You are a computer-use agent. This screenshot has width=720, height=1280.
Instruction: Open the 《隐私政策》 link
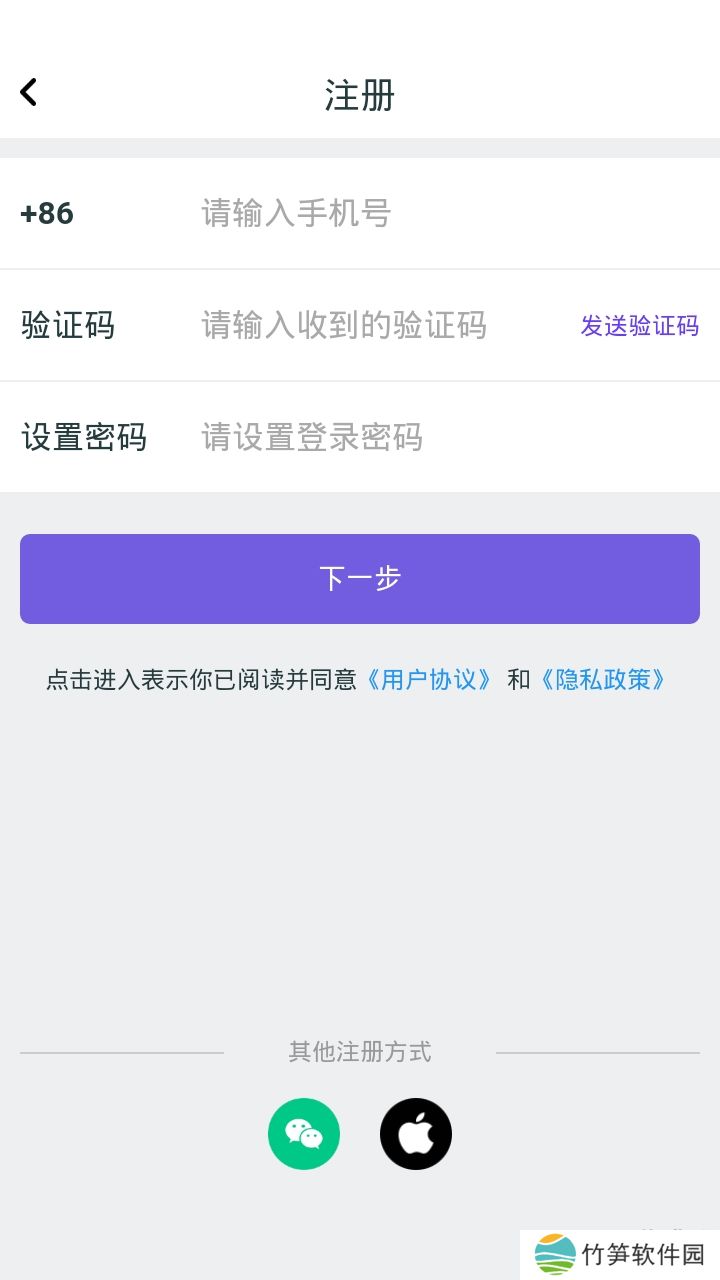(x=603, y=680)
